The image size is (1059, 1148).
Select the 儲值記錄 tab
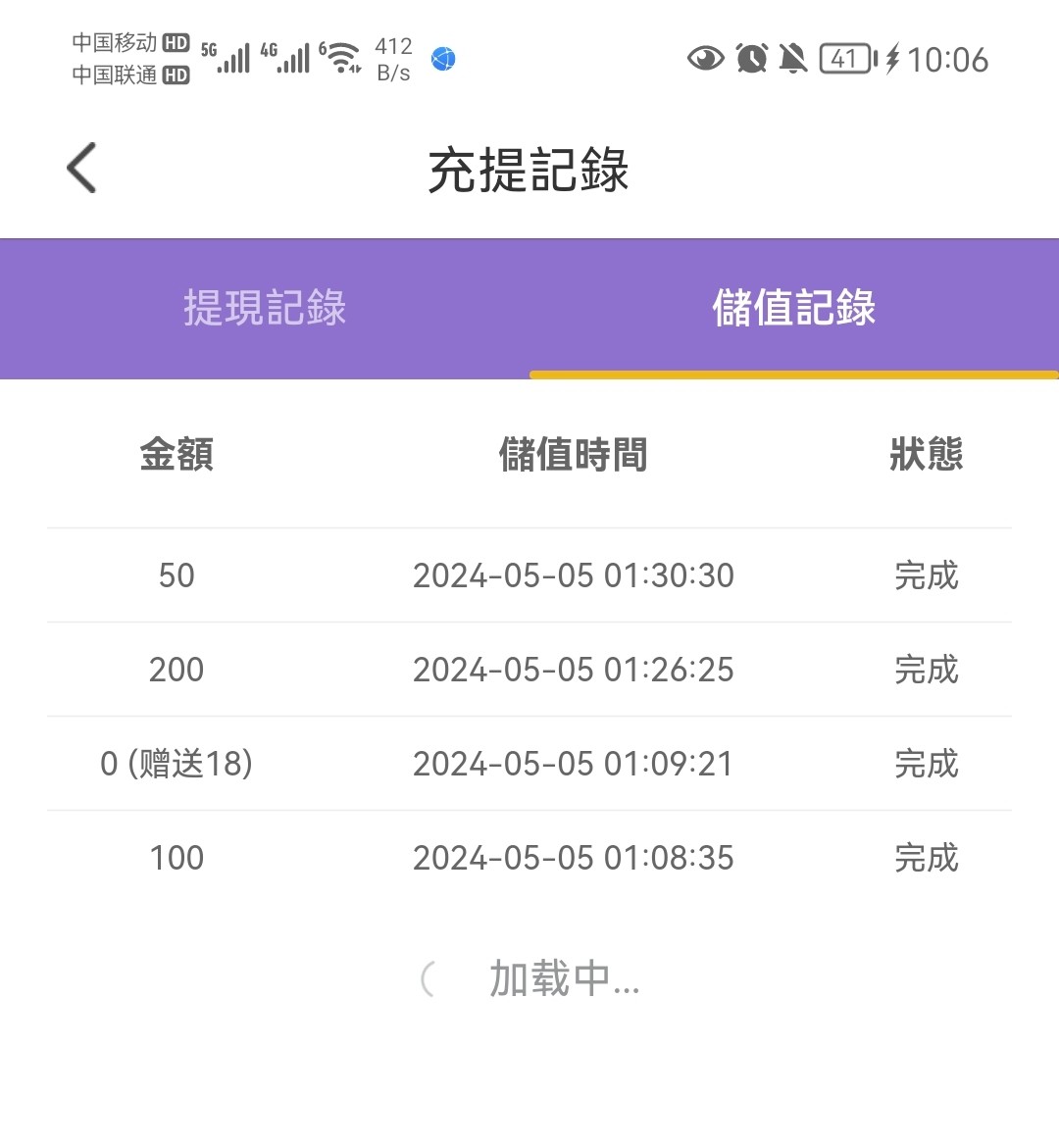point(792,309)
